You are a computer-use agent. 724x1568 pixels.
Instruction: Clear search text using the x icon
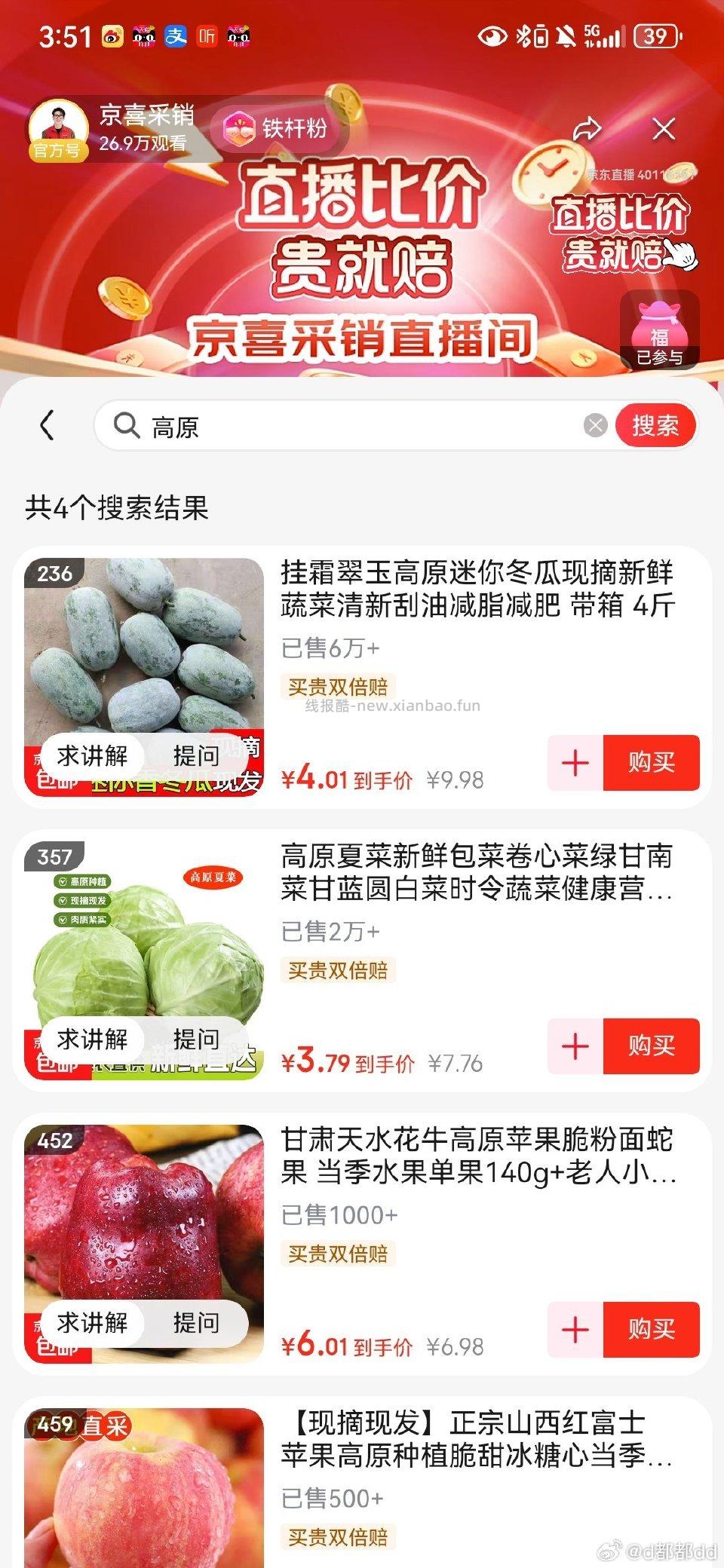point(594,424)
